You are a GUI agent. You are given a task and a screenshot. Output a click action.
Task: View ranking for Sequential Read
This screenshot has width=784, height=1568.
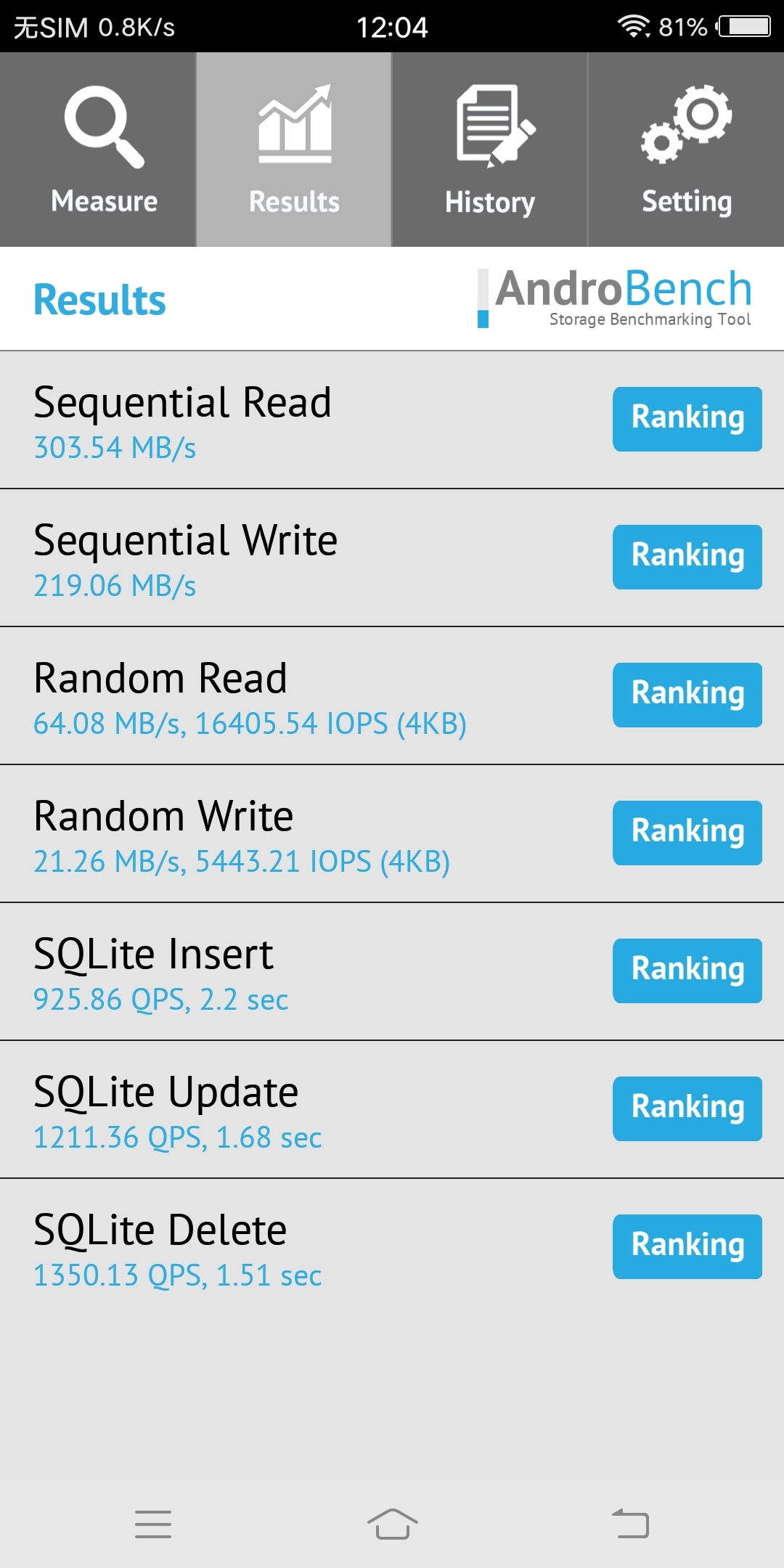pyautogui.click(x=687, y=419)
